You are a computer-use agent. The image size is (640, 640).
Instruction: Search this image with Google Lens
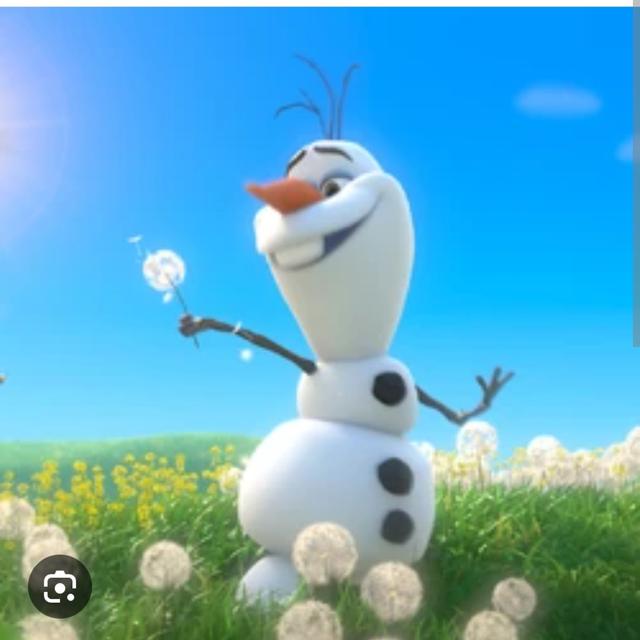coord(60,586)
